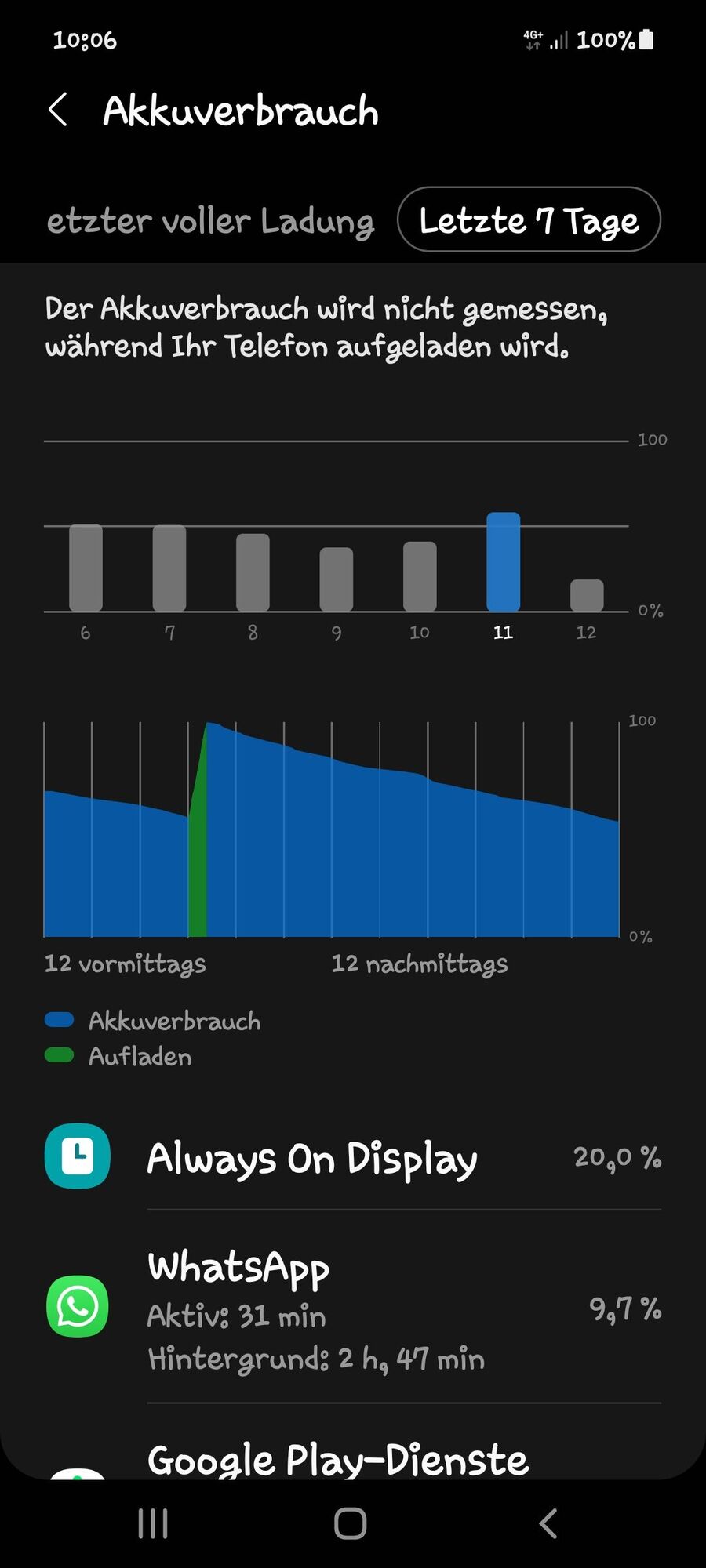The width and height of the screenshot is (706, 1568).
Task: Go back from Akkuverbrauch screen
Action: (x=58, y=110)
